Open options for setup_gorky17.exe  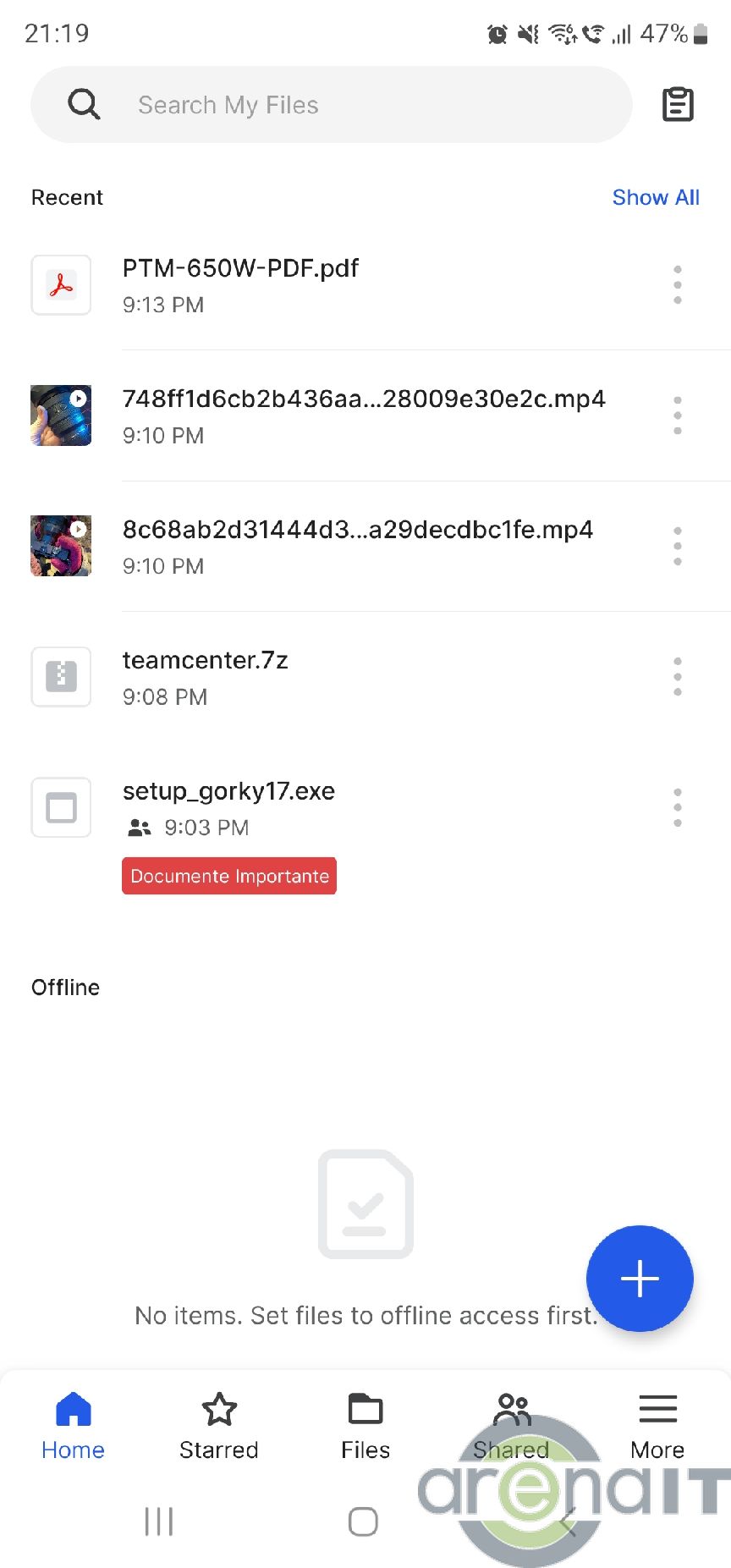(x=677, y=807)
